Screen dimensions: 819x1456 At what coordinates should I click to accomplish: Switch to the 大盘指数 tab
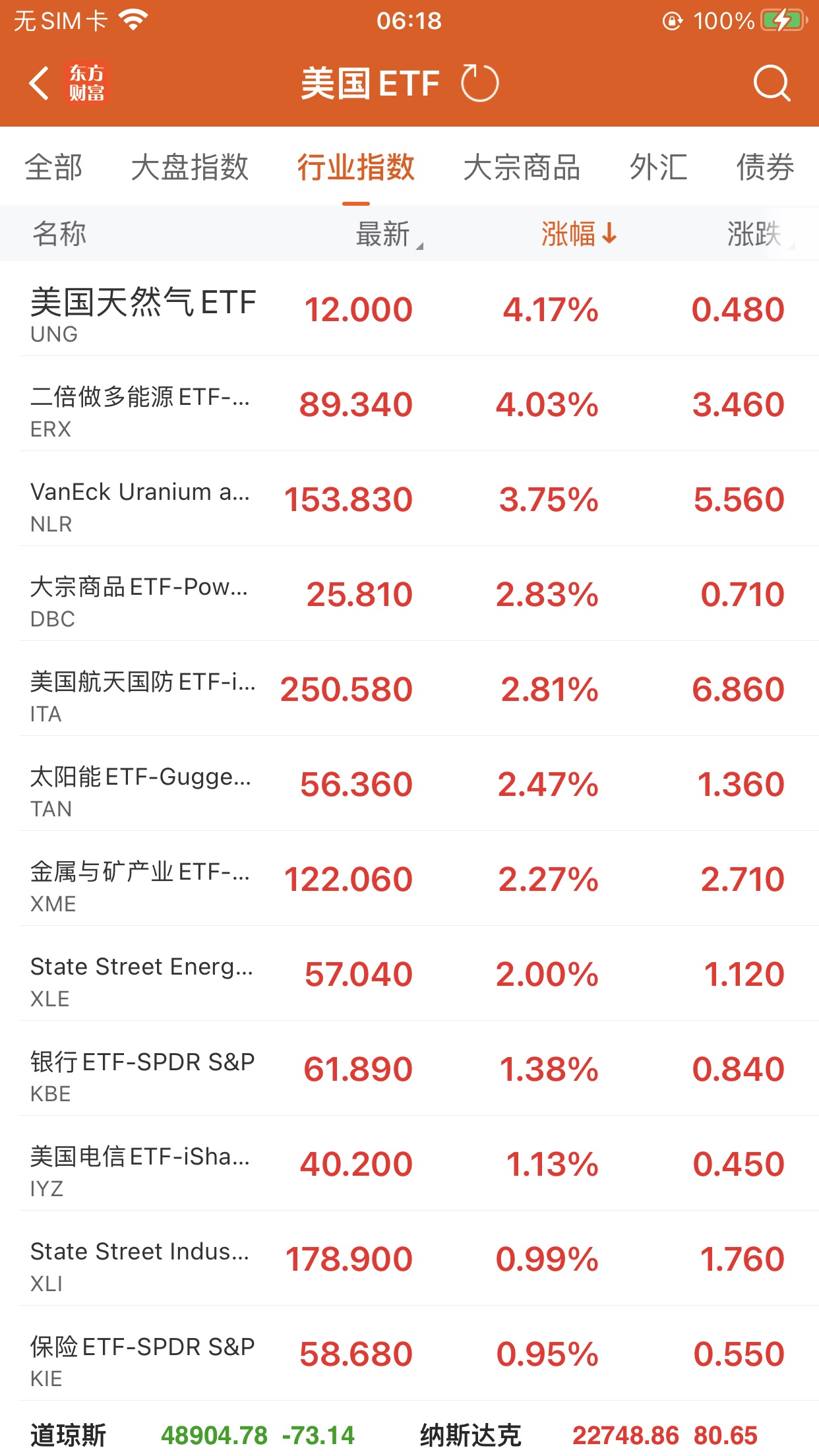pyautogui.click(x=190, y=167)
